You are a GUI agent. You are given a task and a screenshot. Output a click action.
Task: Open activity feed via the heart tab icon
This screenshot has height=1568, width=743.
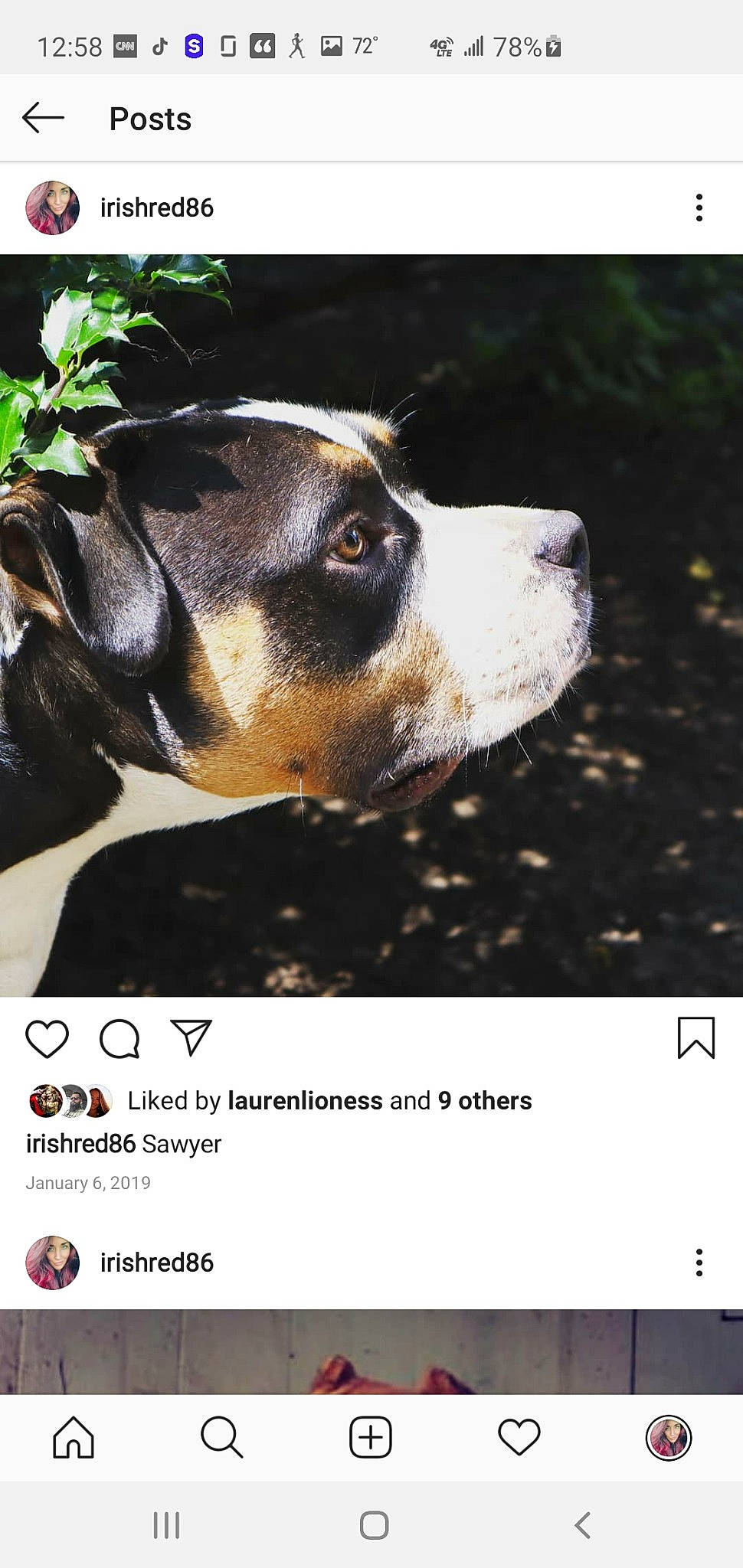[x=520, y=1438]
